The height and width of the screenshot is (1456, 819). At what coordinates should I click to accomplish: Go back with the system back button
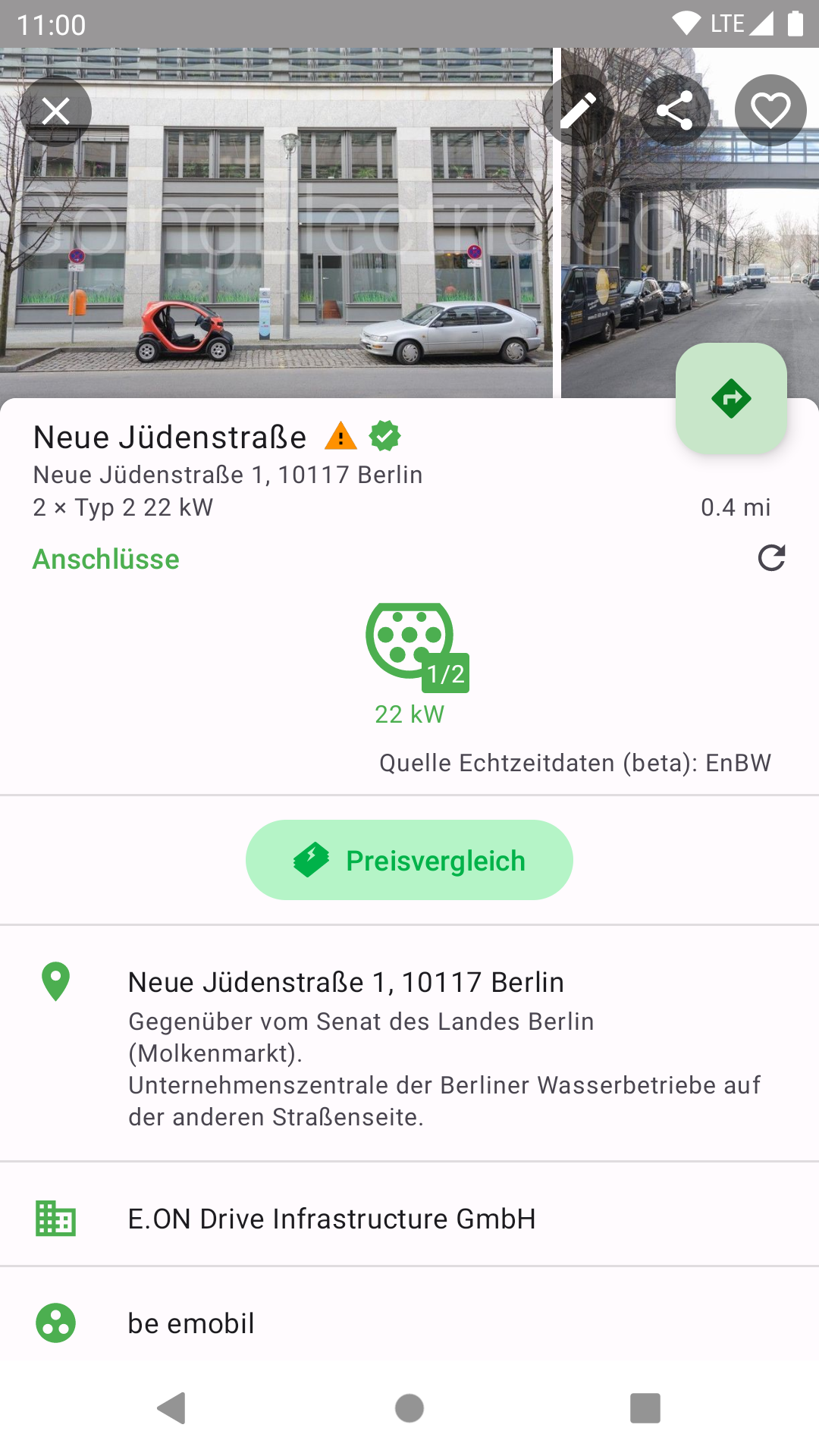pyautogui.click(x=172, y=1408)
